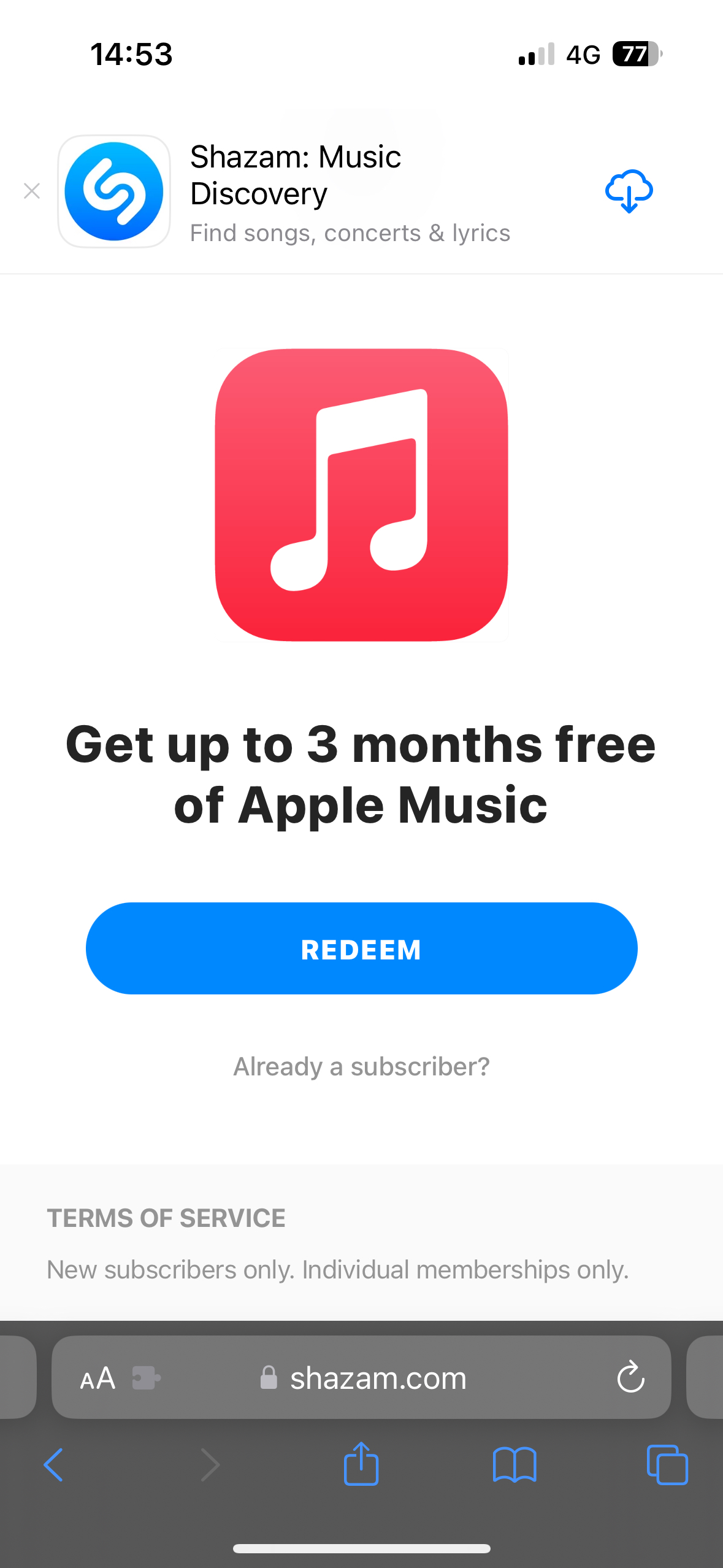Dismiss the Shazam app banner
This screenshot has height=1568, width=723.
32,191
